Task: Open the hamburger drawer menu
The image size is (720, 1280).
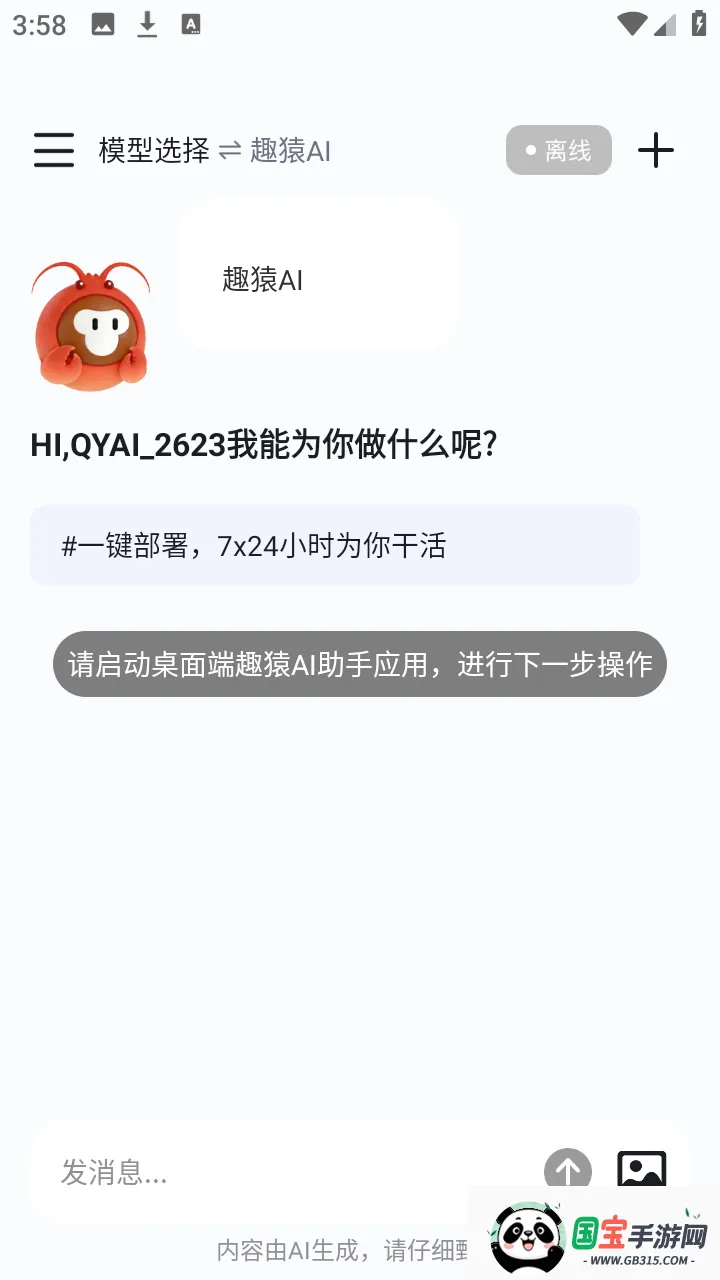Action: (x=54, y=150)
